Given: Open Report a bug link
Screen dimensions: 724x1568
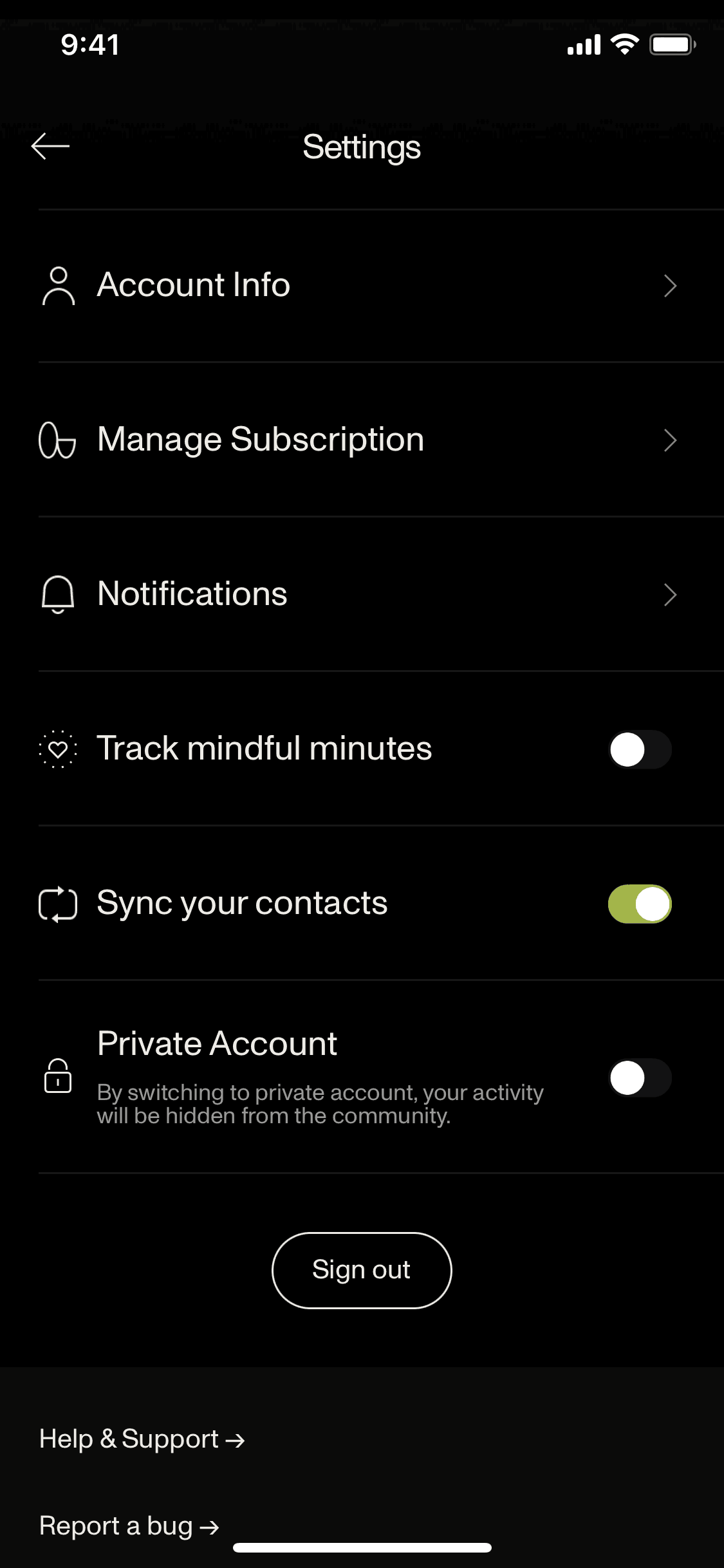Looking at the screenshot, I should click(x=129, y=1526).
